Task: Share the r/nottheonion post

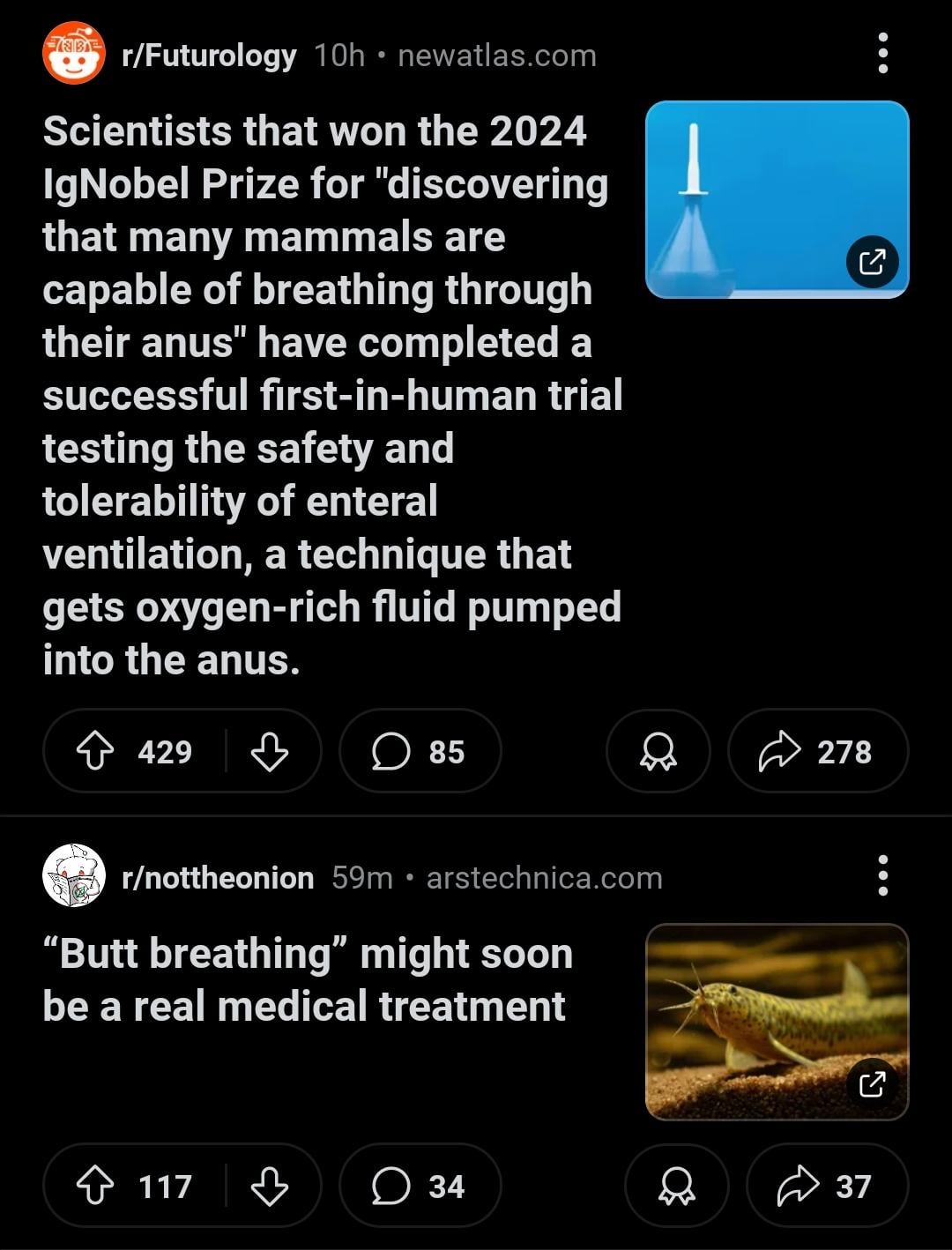Action: tap(827, 1187)
